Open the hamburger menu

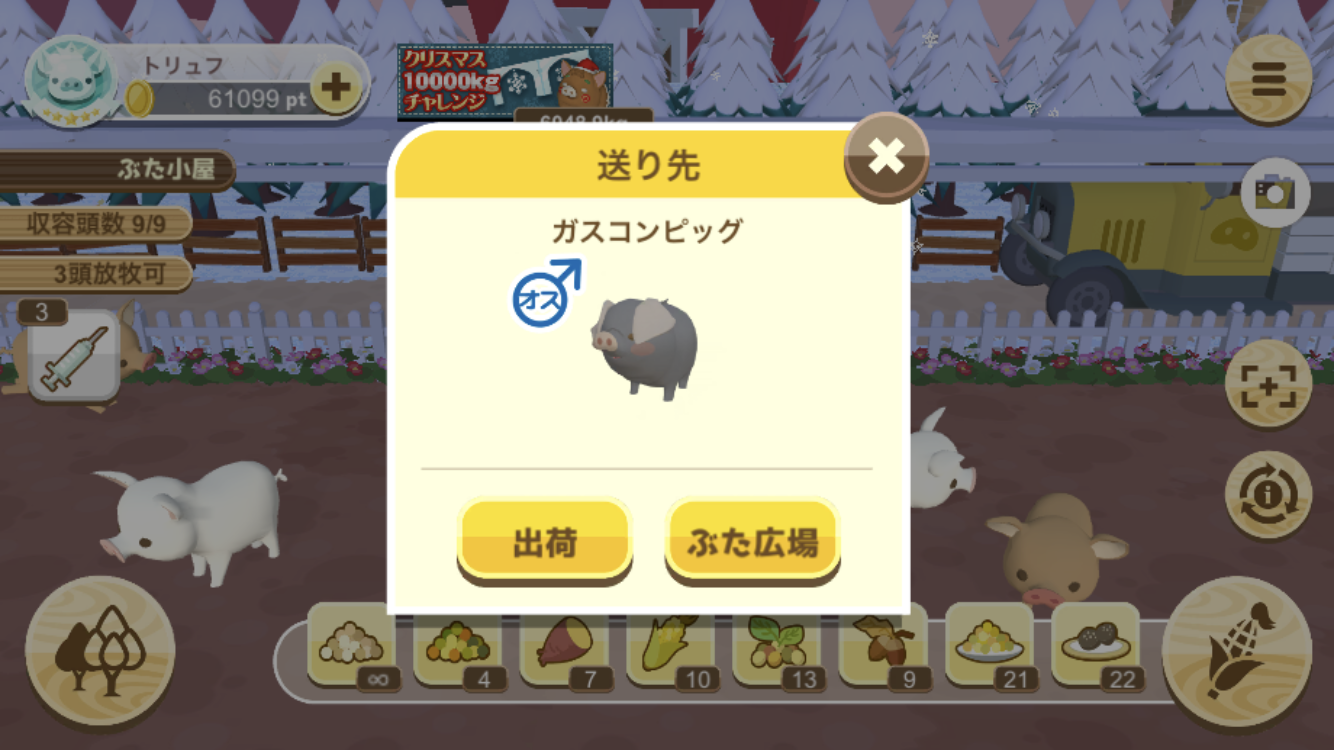click(1268, 79)
